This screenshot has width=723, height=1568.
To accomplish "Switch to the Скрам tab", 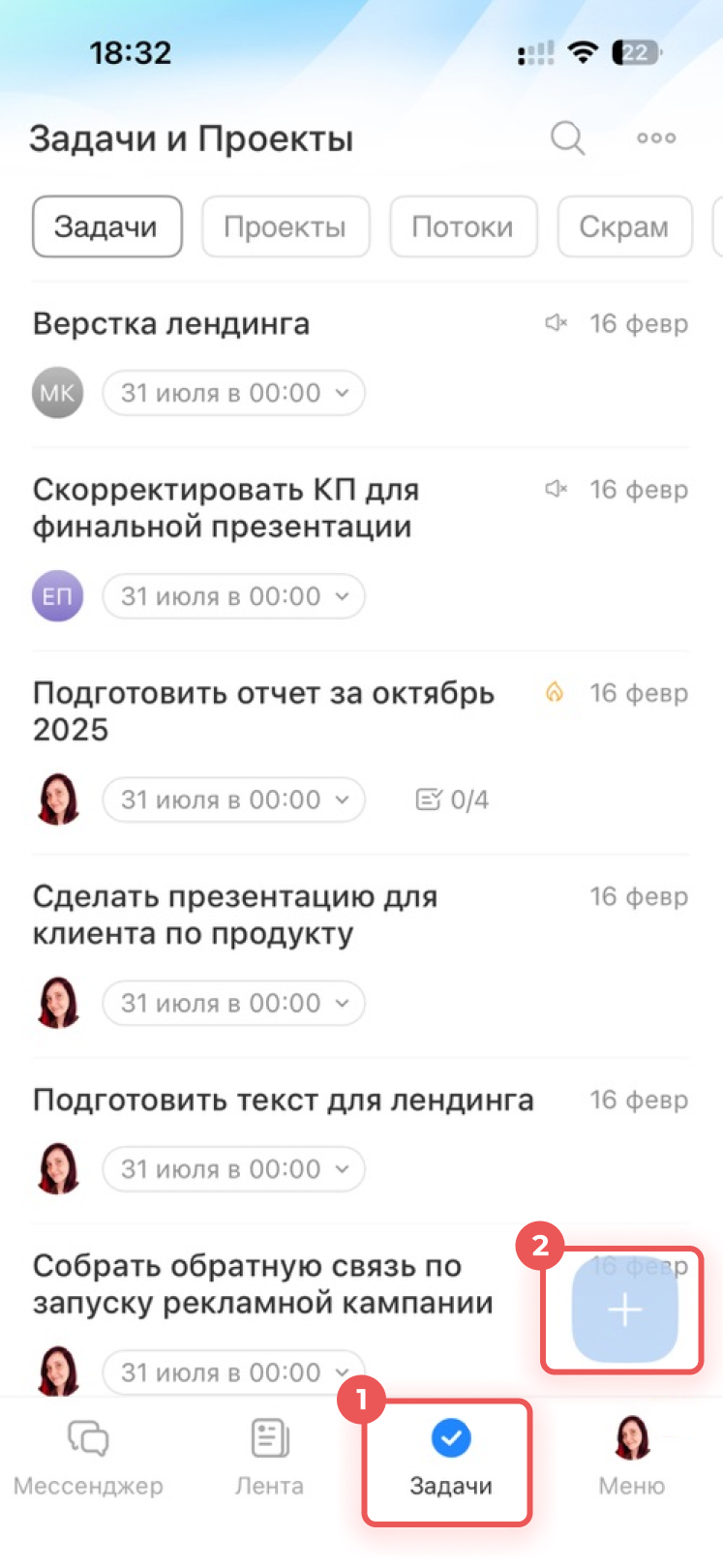I will (623, 226).
